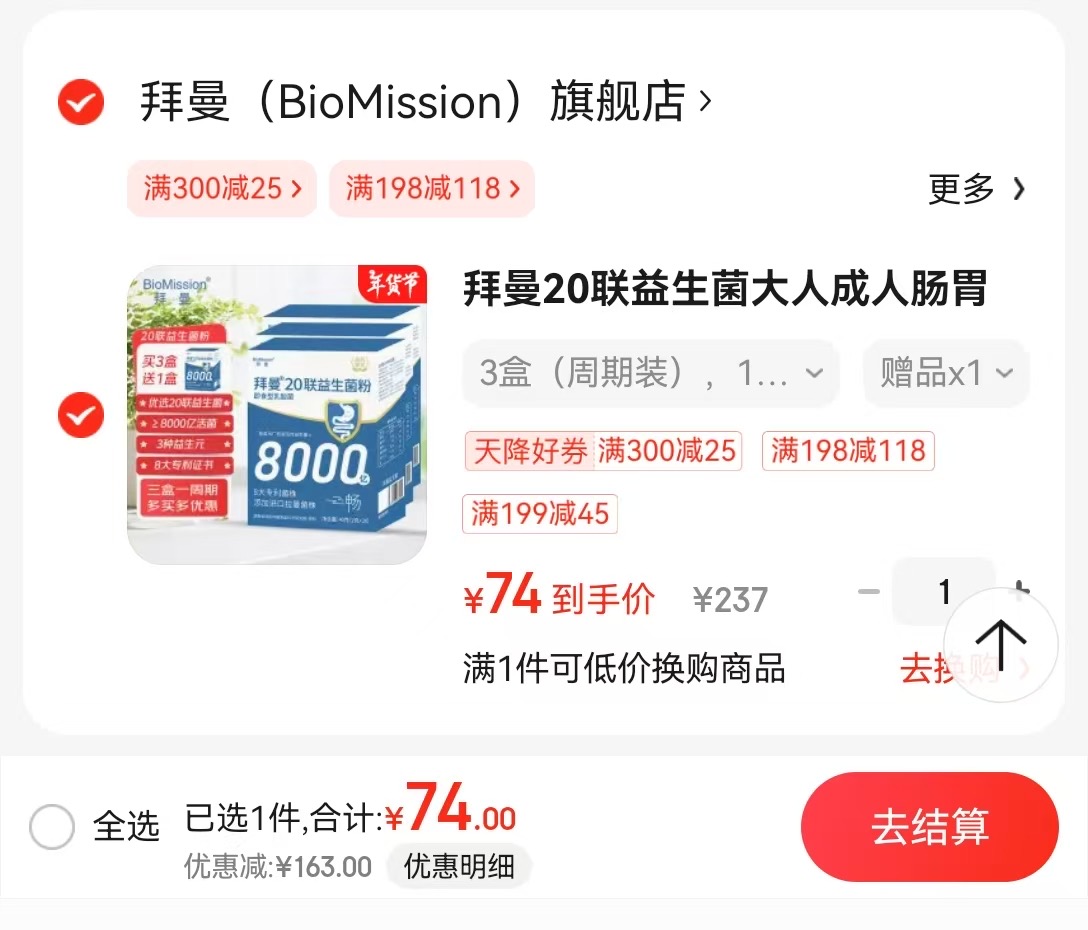Uncheck the 拜曼 BioMission store checkbox
Image resolution: width=1088 pixels, height=930 pixels.
[81, 102]
